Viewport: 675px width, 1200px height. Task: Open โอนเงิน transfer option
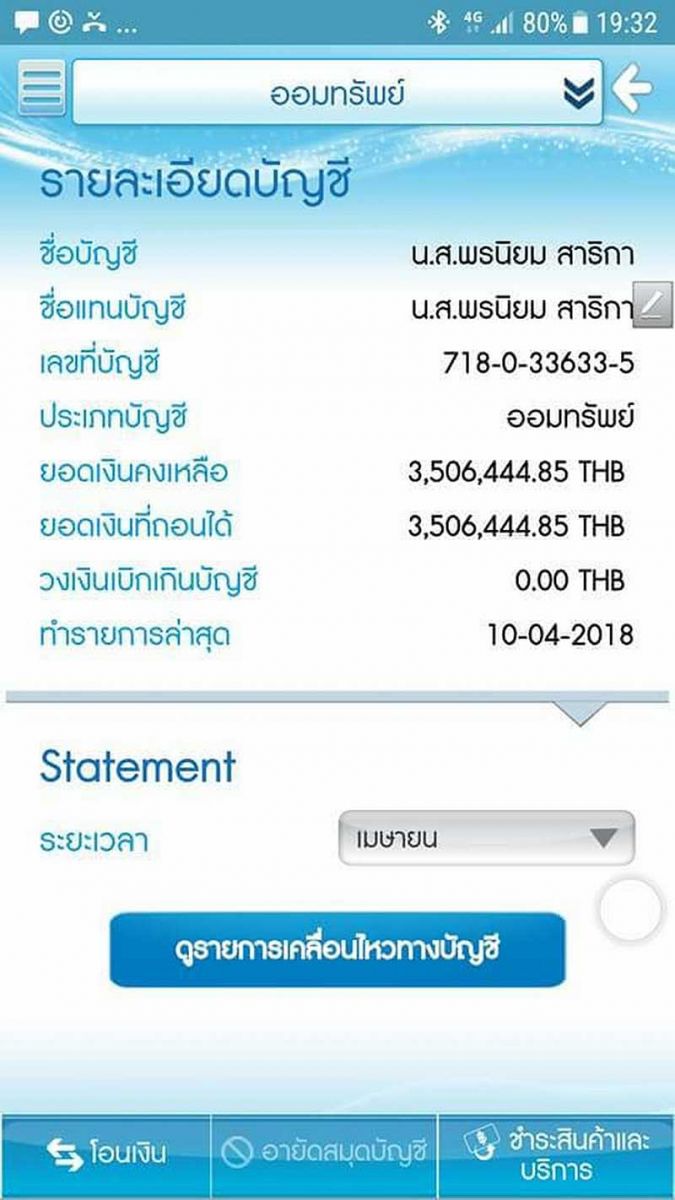(x=106, y=1154)
